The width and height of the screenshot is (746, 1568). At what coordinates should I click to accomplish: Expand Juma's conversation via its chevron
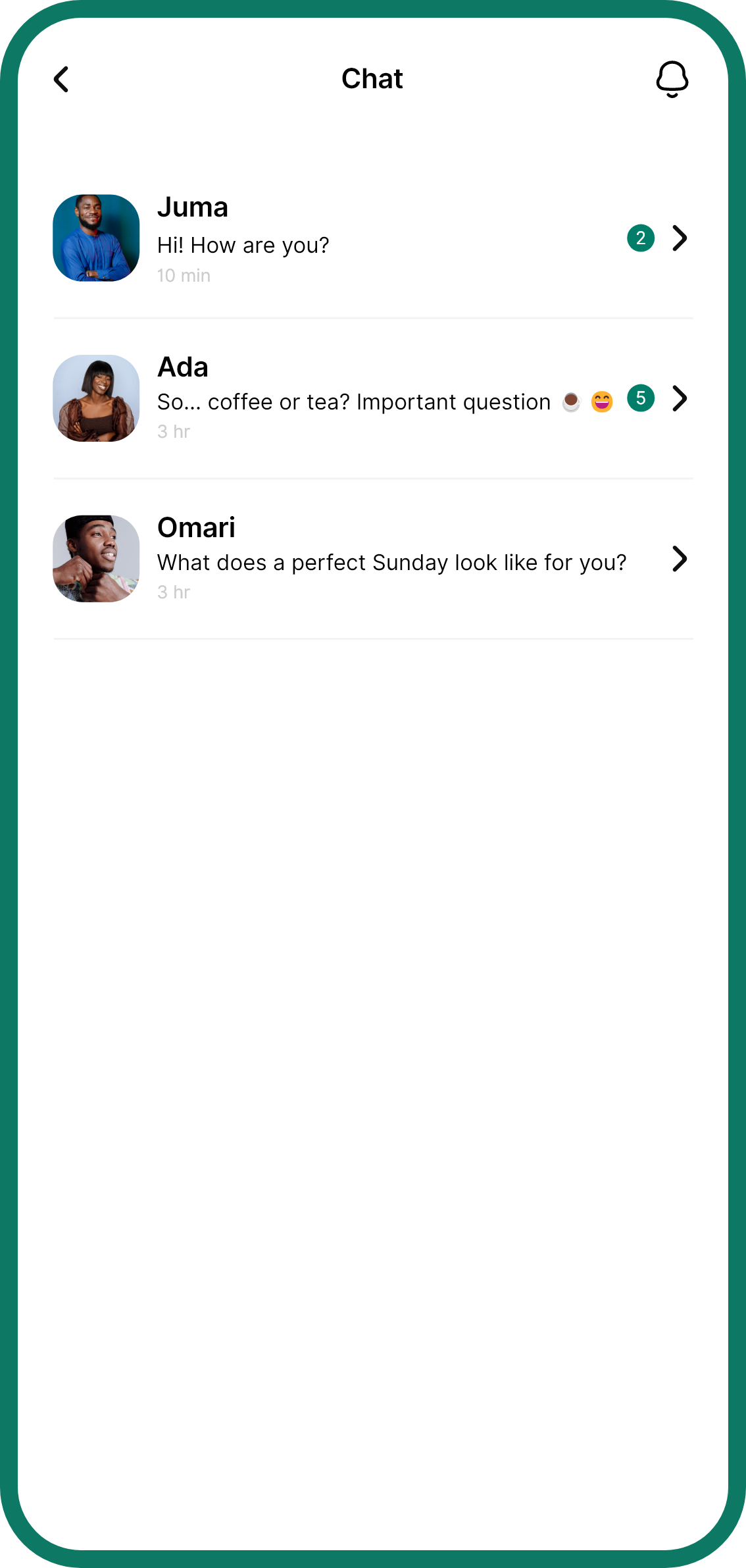click(680, 238)
